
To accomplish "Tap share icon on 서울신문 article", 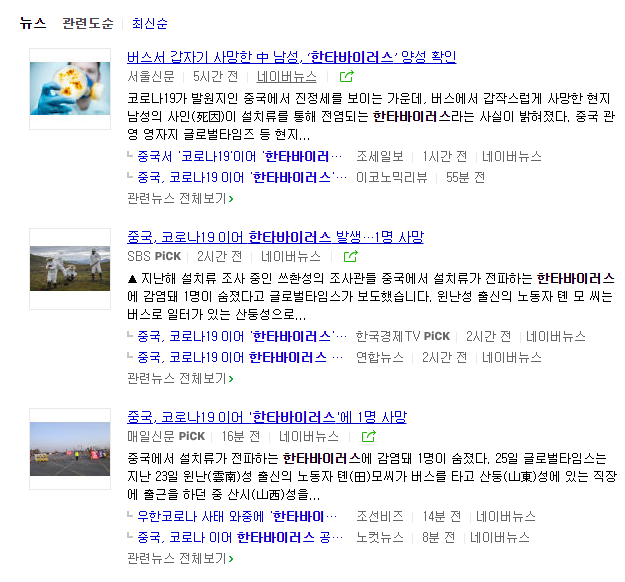I will pyautogui.click(x=346, y=77).
